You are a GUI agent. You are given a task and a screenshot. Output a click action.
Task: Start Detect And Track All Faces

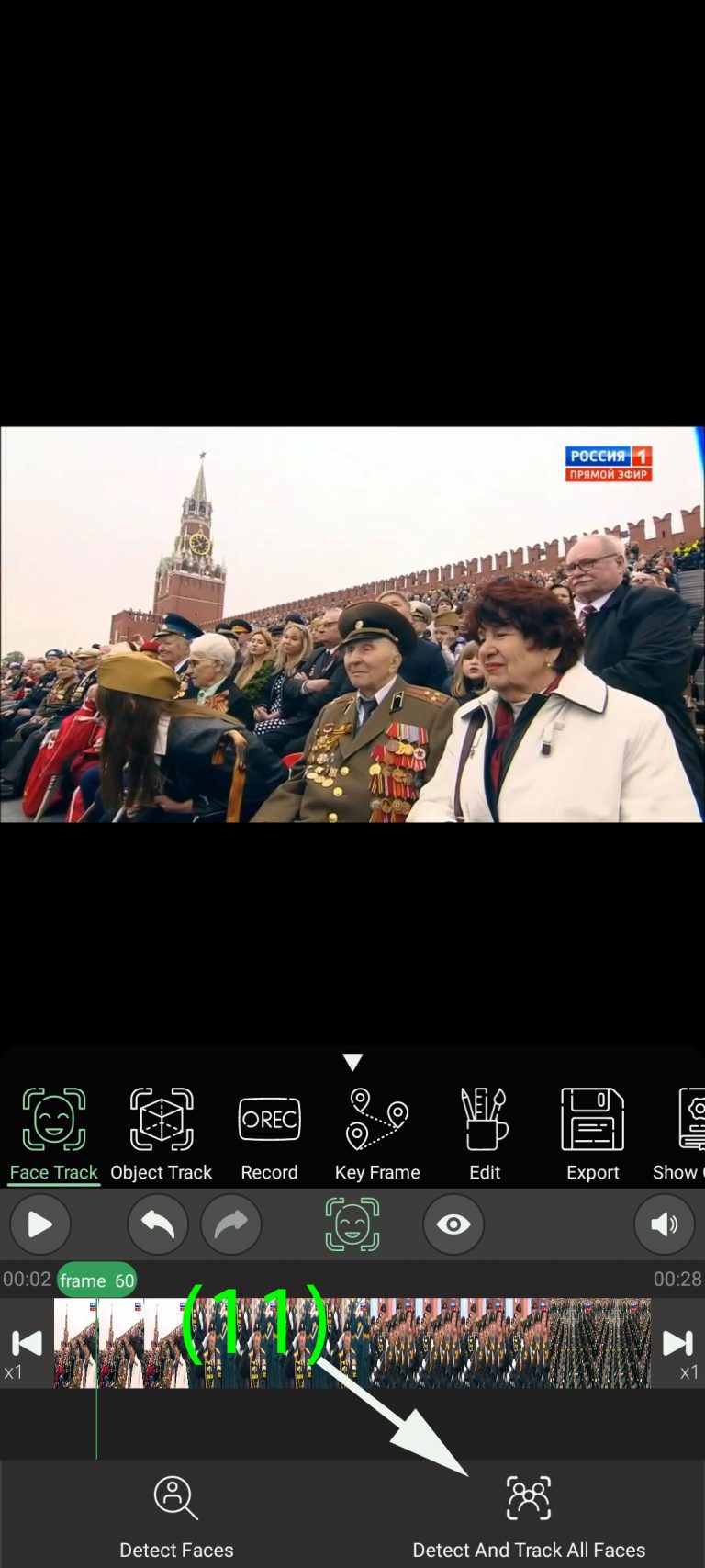pyautogui.click(x=529, y=1516)
